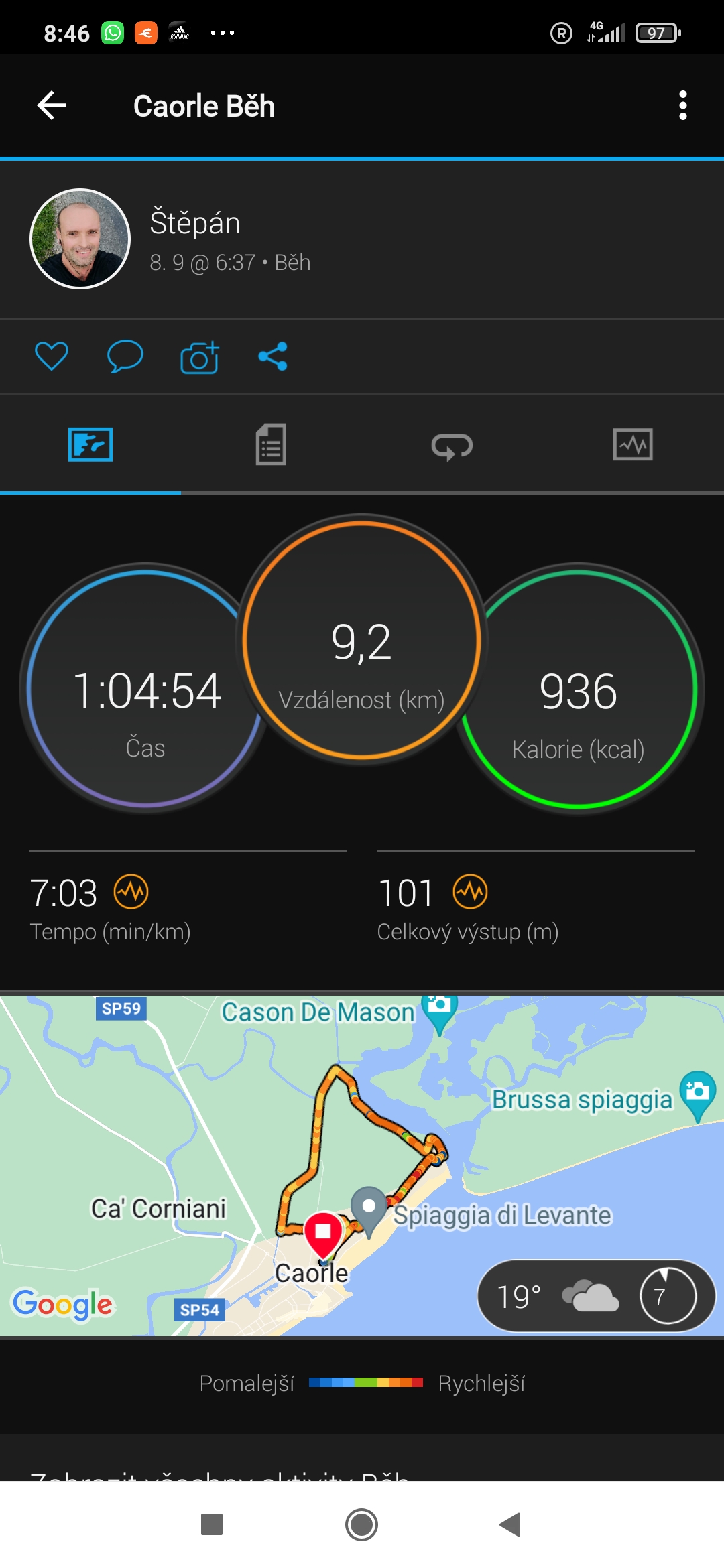Screen dimensions: 724x1568
Task: Open the pace chart icon next to 7:03
Action: click(131, 892)
